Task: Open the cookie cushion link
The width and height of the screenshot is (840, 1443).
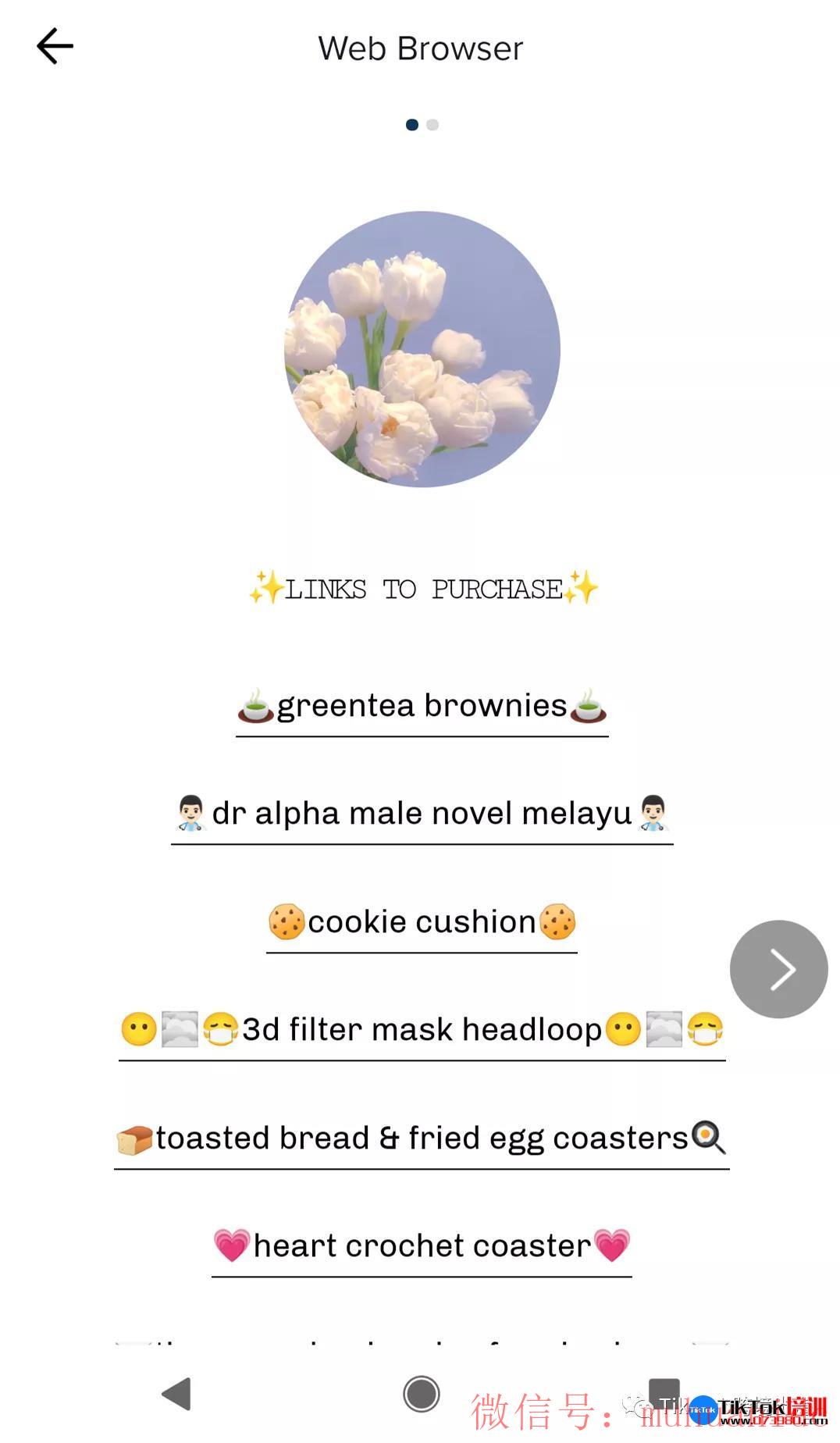Action: pos(422,922)
